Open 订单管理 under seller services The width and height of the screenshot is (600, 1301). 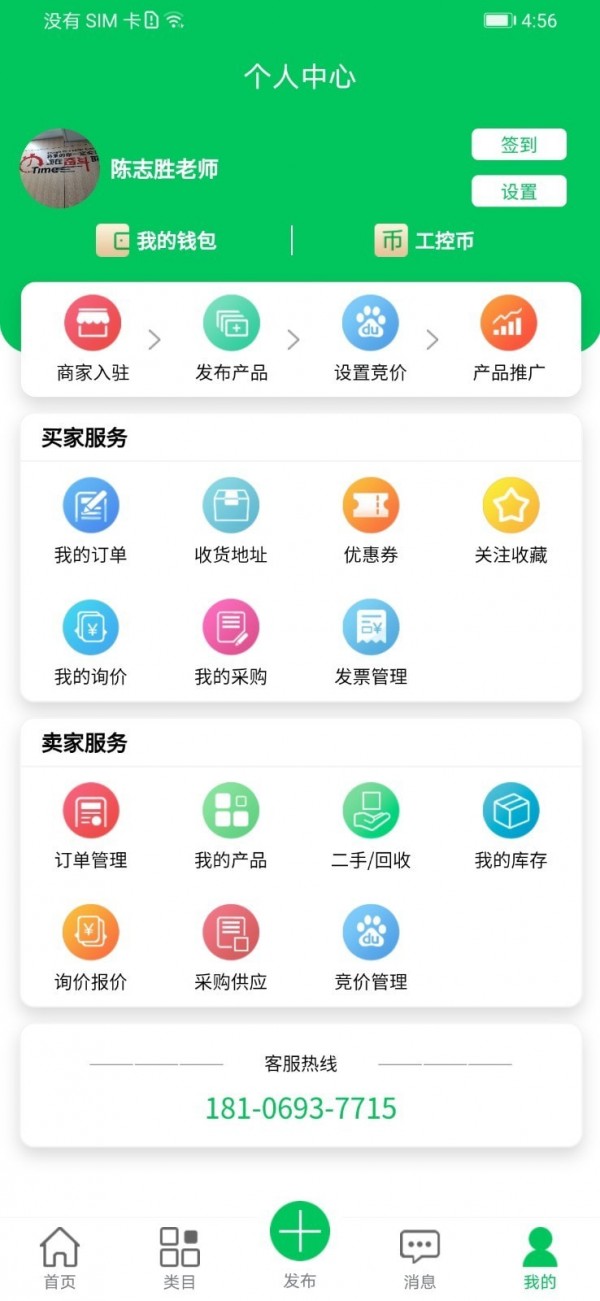click(91, 826)
